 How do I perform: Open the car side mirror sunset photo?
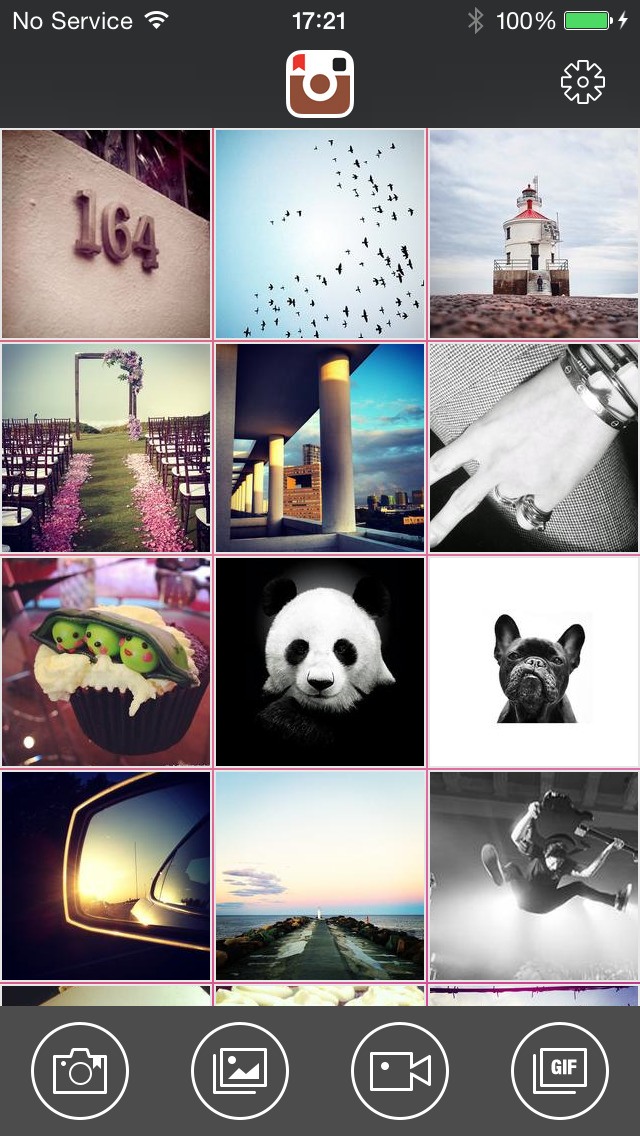pos(106,876)
